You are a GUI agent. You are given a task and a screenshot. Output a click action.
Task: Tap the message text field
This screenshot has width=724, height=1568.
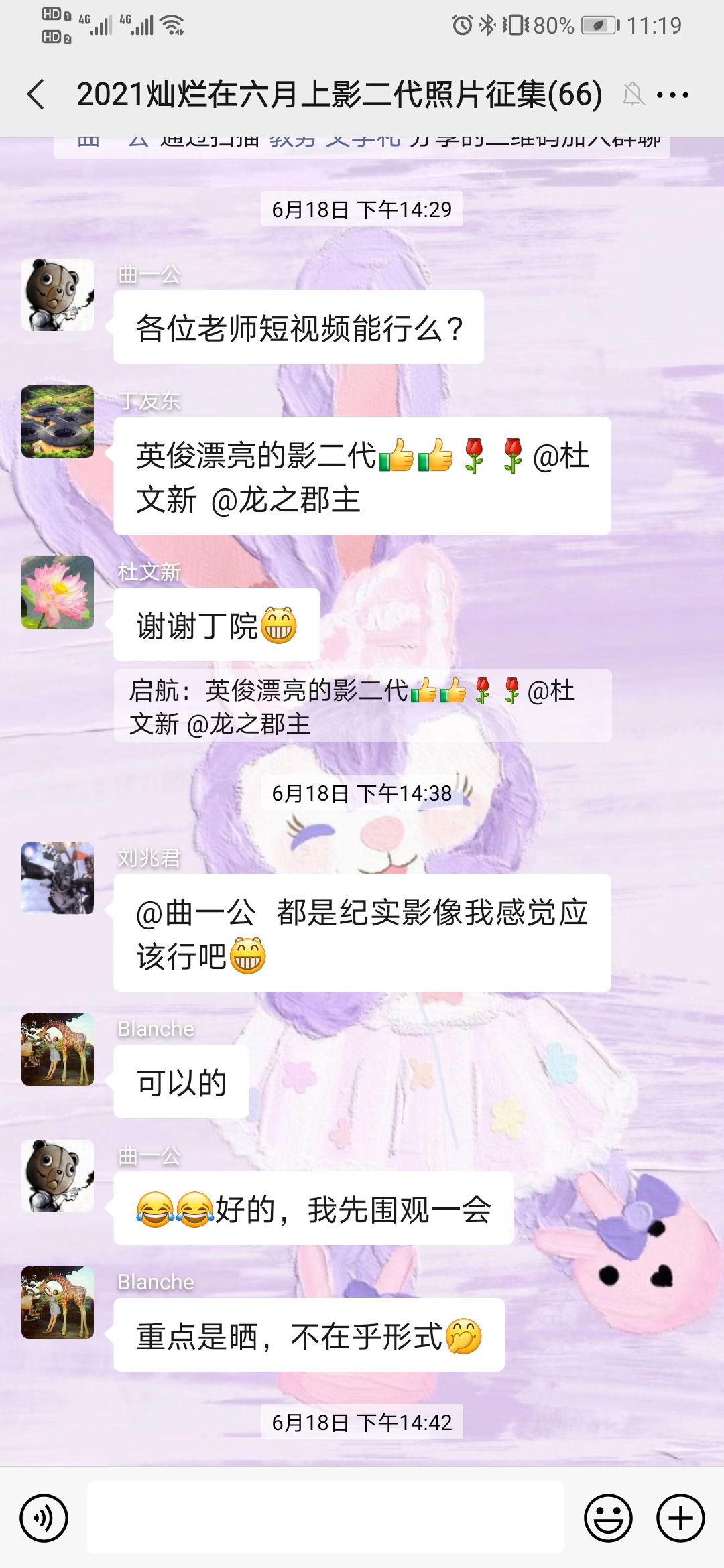pos(325,1517)
